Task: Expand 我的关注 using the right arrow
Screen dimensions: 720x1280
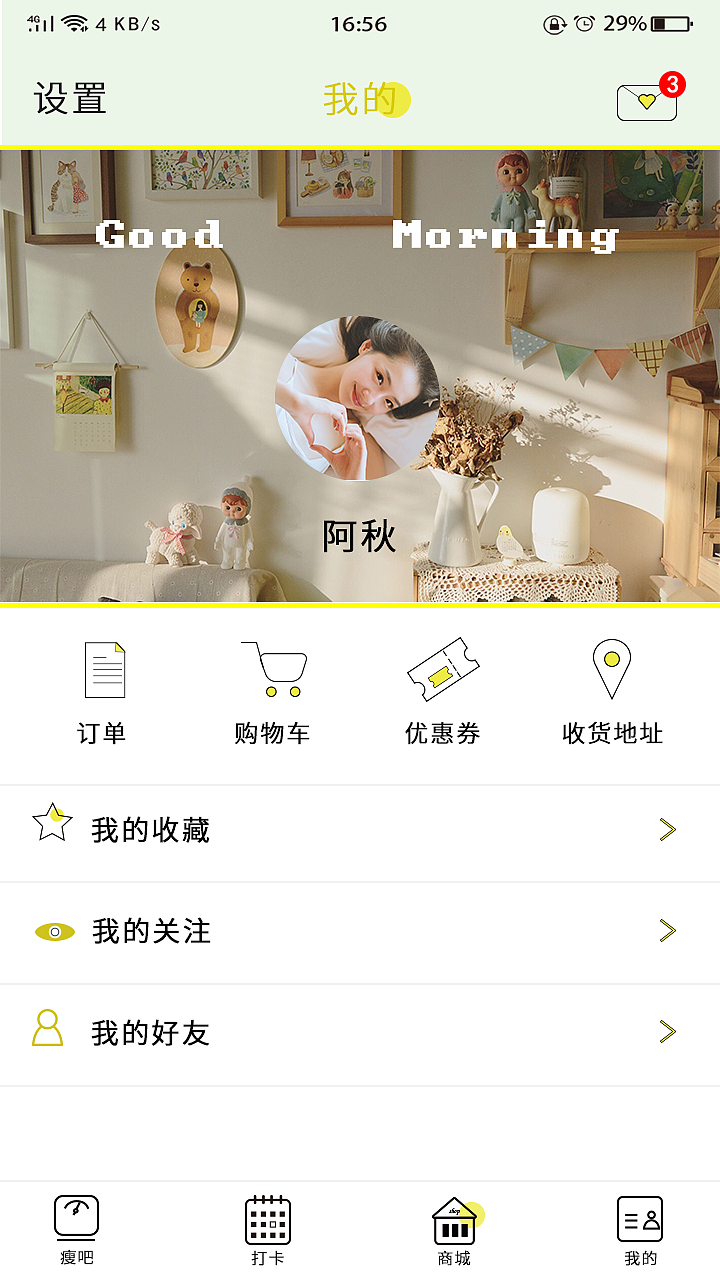Action: click(666, 931)
